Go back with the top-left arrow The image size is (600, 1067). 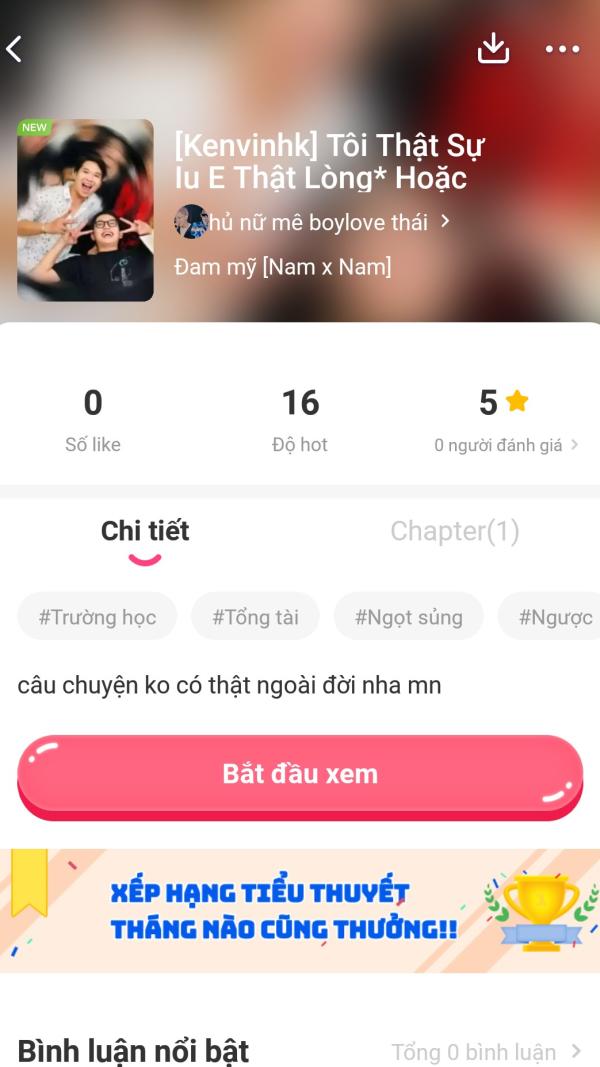pyautogui.click(x=14, y=49)
